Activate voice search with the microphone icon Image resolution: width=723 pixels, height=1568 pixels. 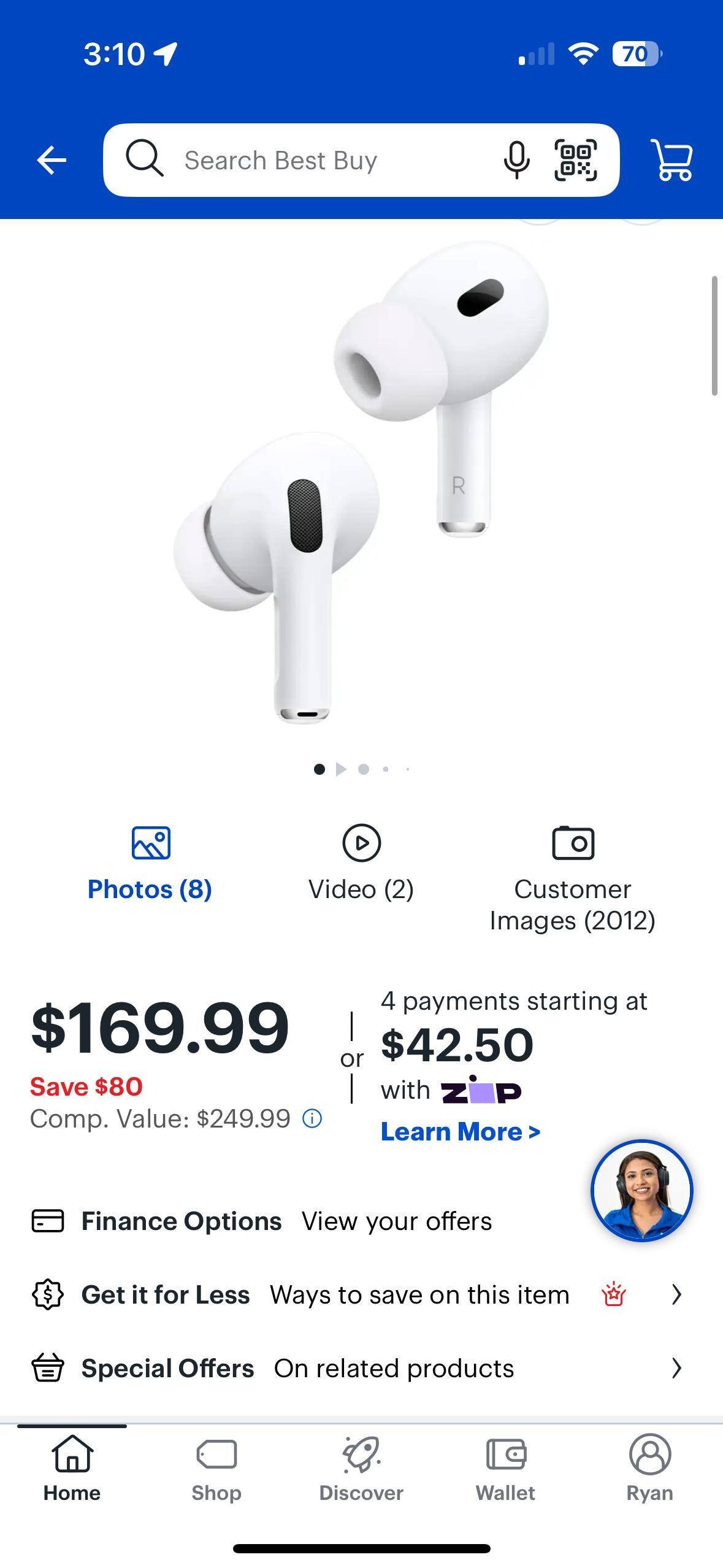[x=516, y=159]
